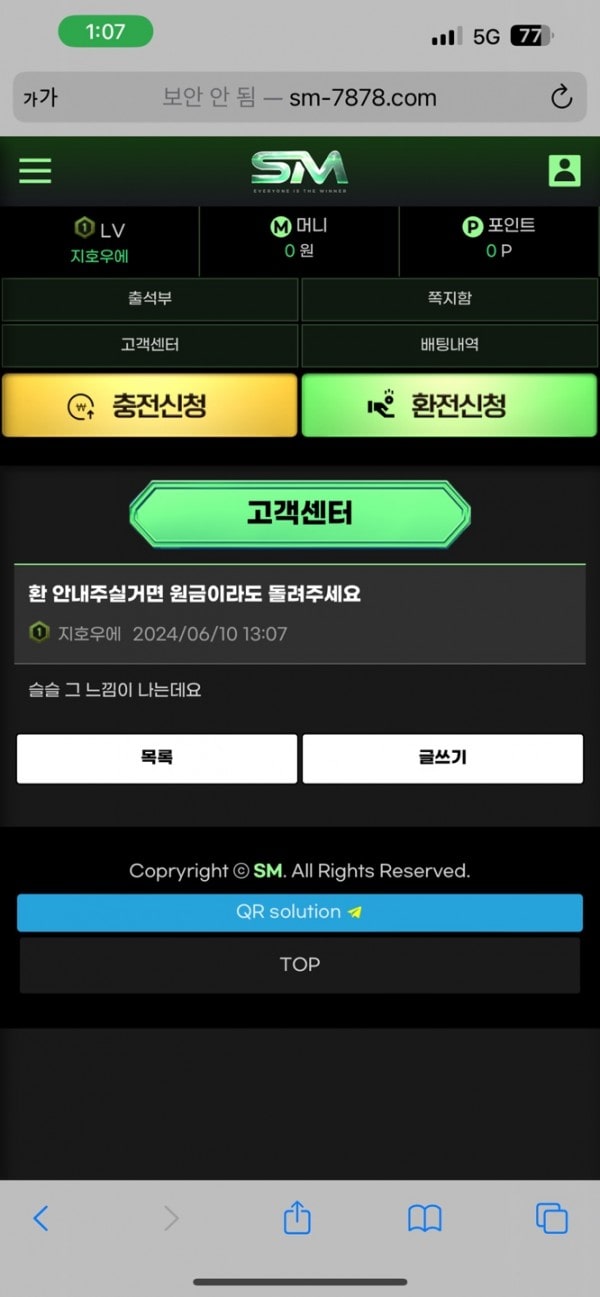Image resolution: width=600 pixels, height=1297 pixels.
Task: Go back in Safari
Action: point(41,1217)
